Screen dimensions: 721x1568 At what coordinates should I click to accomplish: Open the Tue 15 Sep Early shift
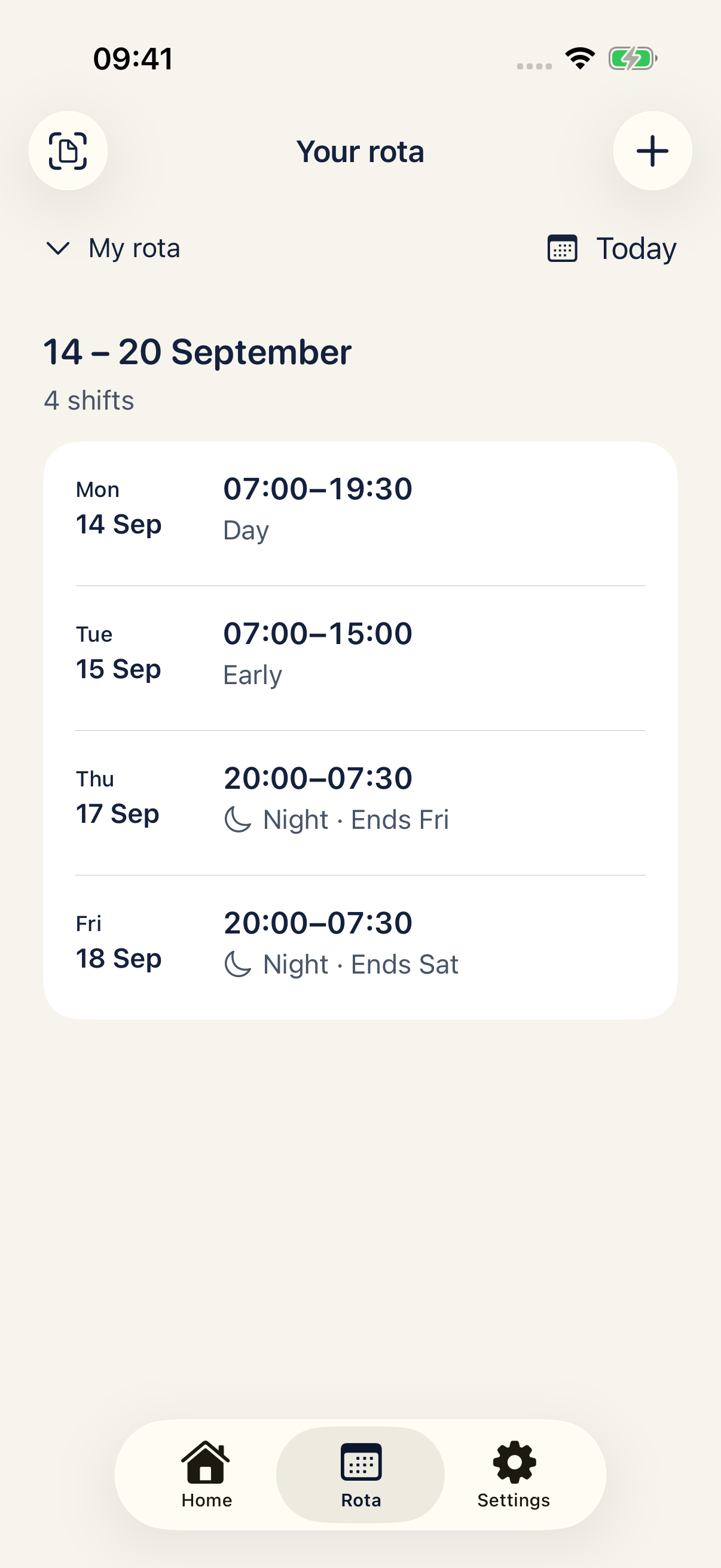pyautogui.click(x=360, y=658)
